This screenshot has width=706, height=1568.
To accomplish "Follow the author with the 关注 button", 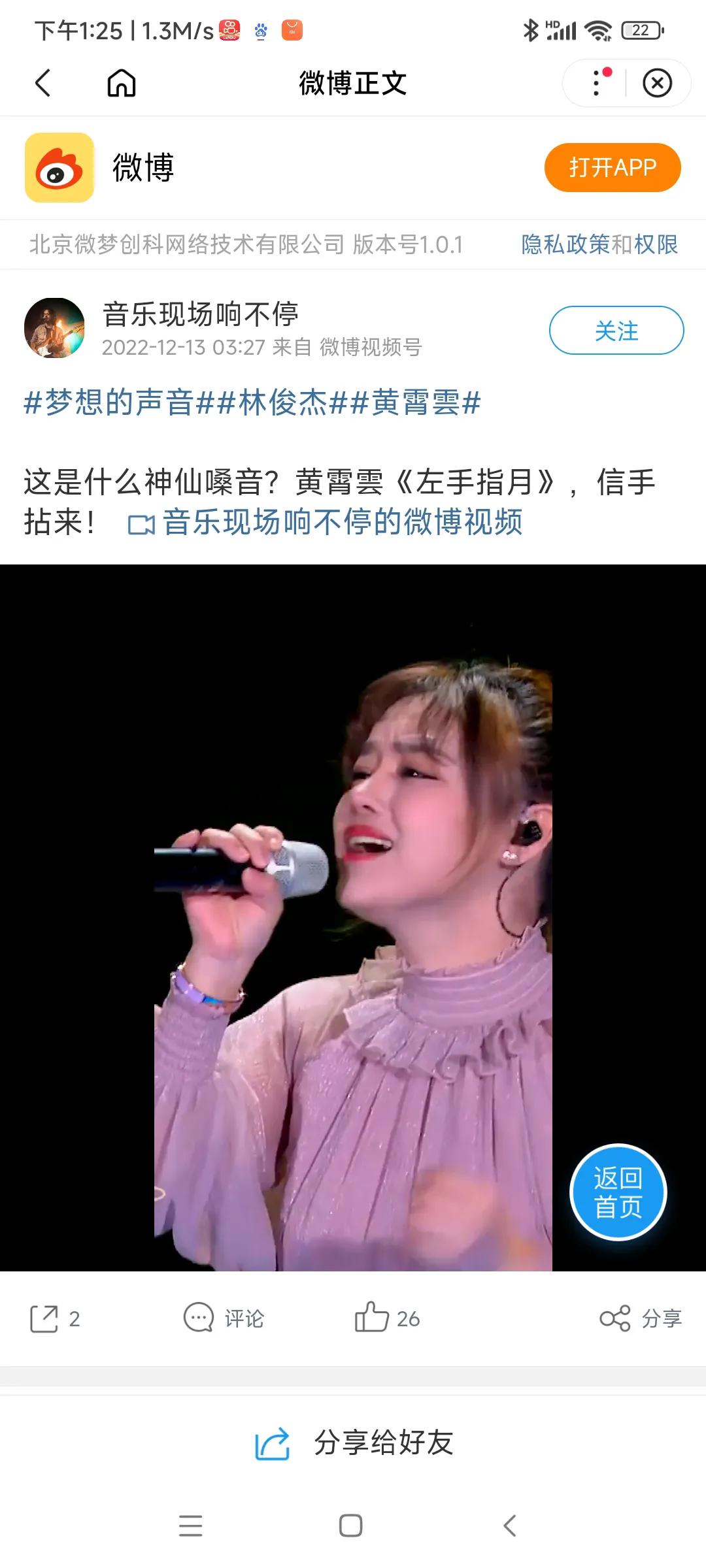I will (616, 331).
